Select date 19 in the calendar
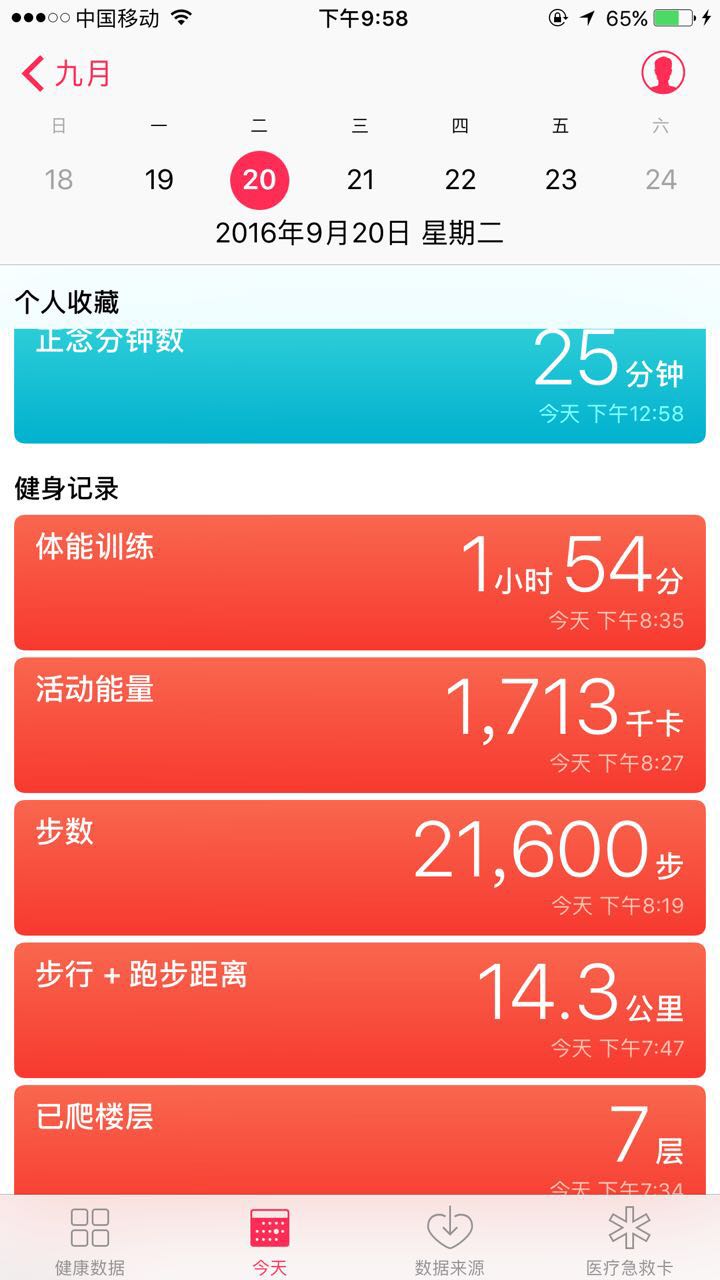Viewport: 720px width, 1280px height. point(159,180)
